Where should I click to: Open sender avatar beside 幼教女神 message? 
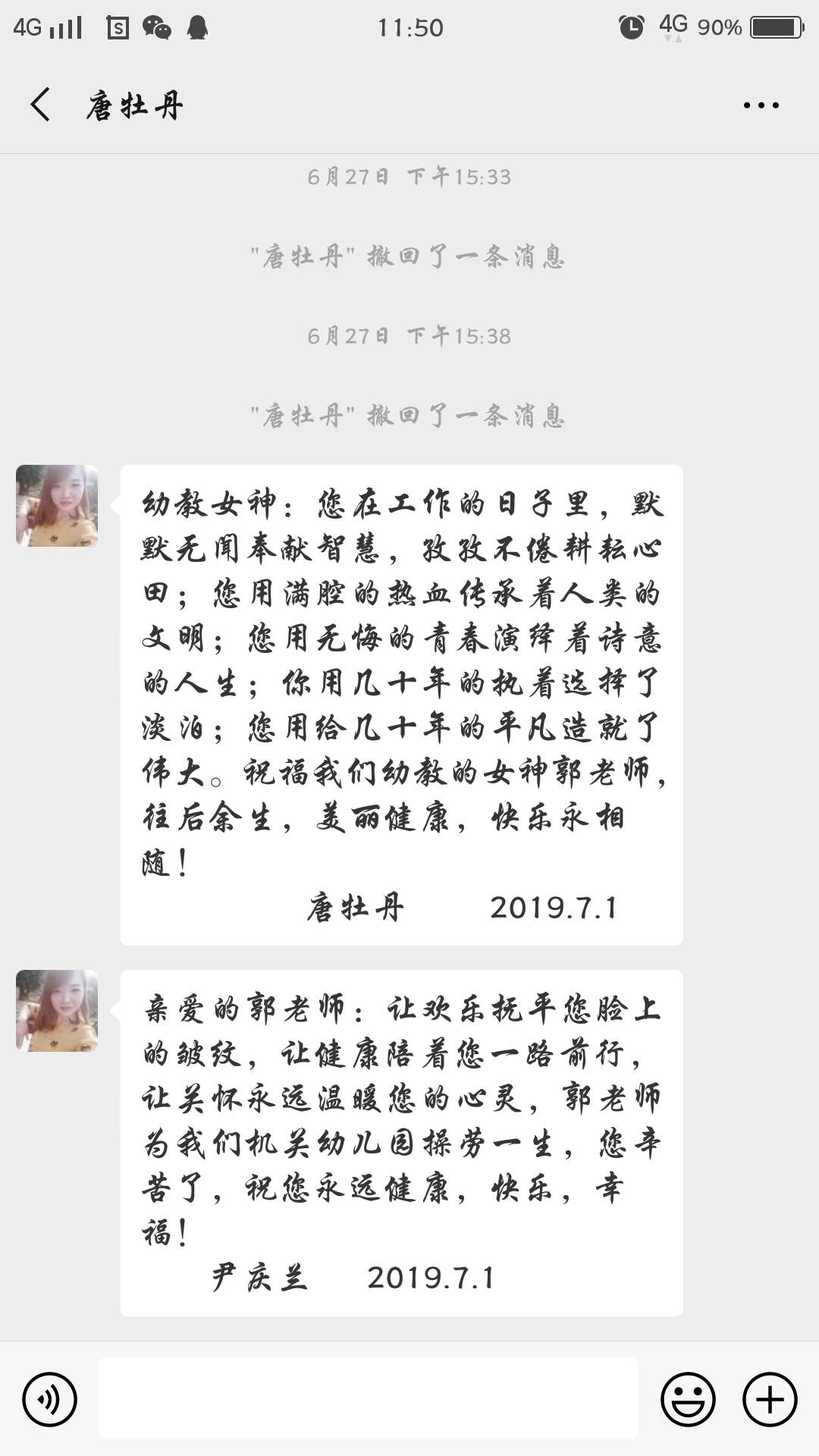click(x=57, y=506)
